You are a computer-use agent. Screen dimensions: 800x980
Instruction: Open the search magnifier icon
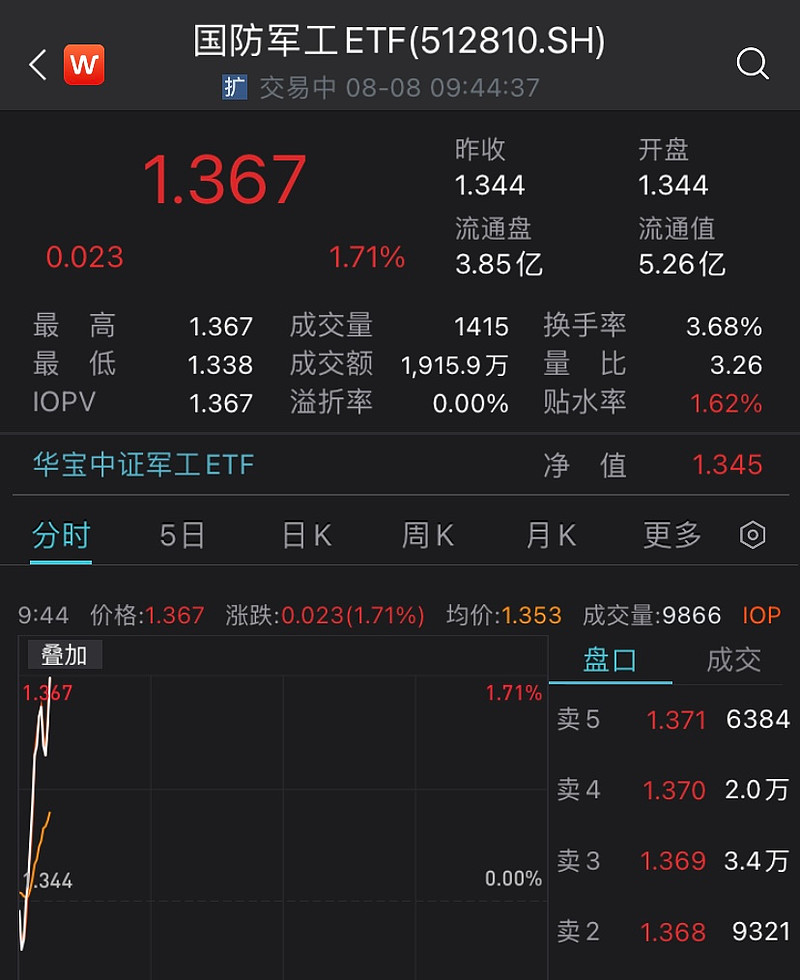(751, 62)
